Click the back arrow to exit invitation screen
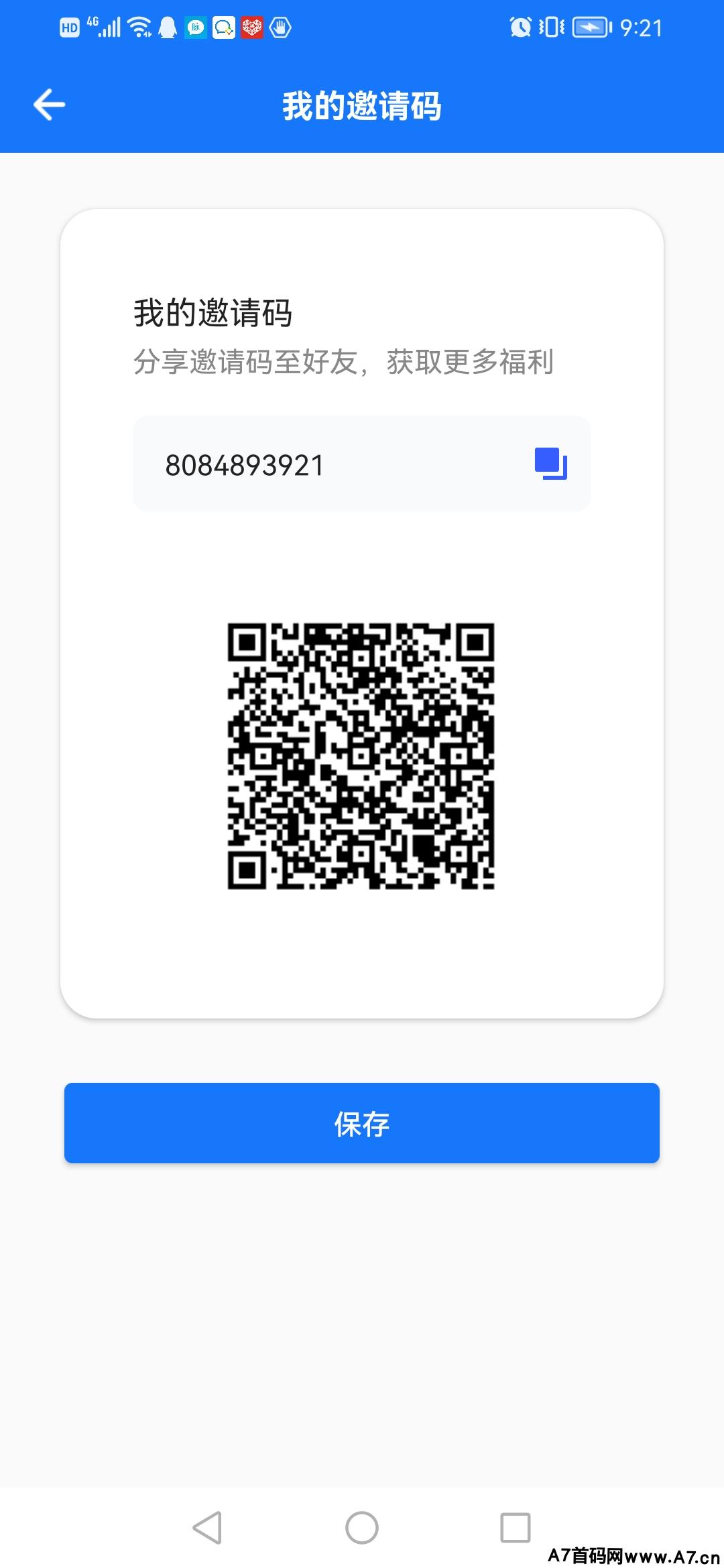The width and height of the screenshot is (724, 1568). (x=49, y=104)
